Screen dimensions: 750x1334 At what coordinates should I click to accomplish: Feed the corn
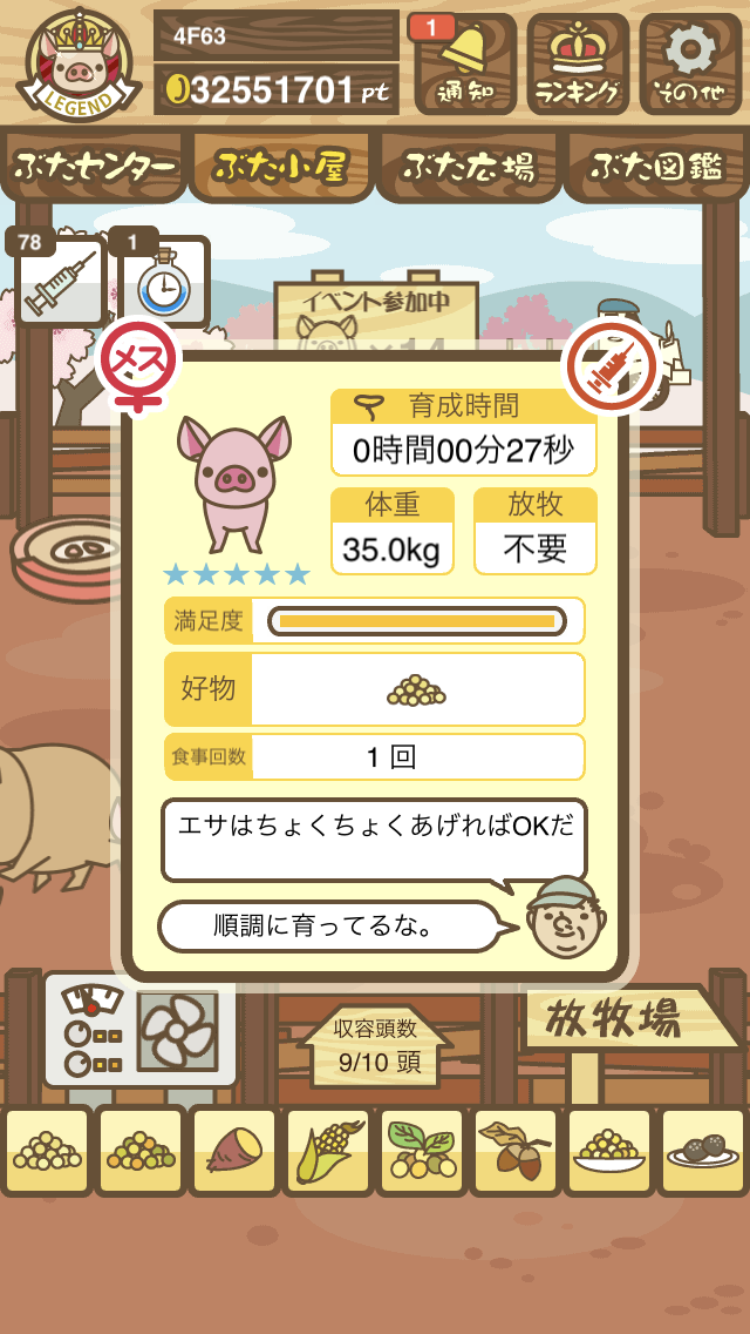327,1151
